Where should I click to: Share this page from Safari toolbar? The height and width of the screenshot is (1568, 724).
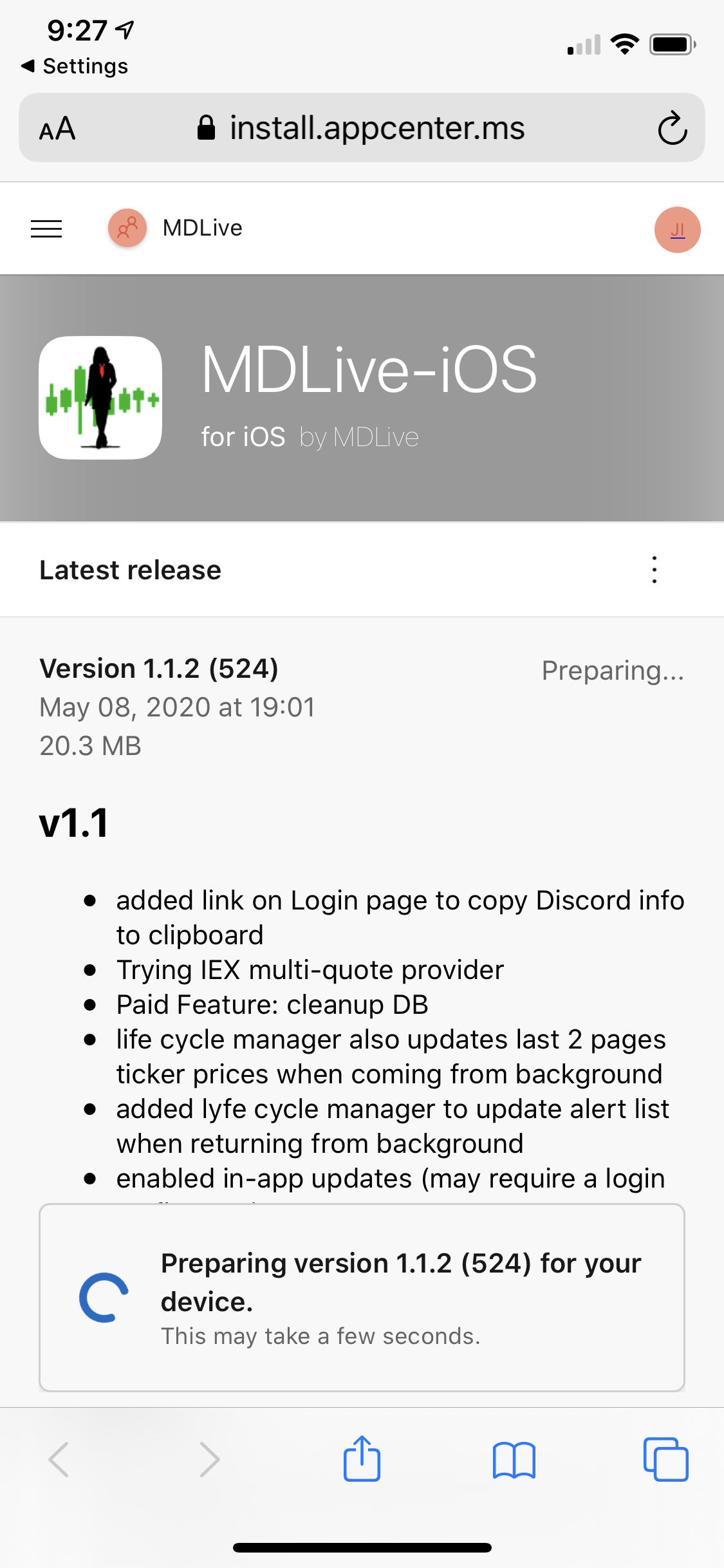[362, 1459]
